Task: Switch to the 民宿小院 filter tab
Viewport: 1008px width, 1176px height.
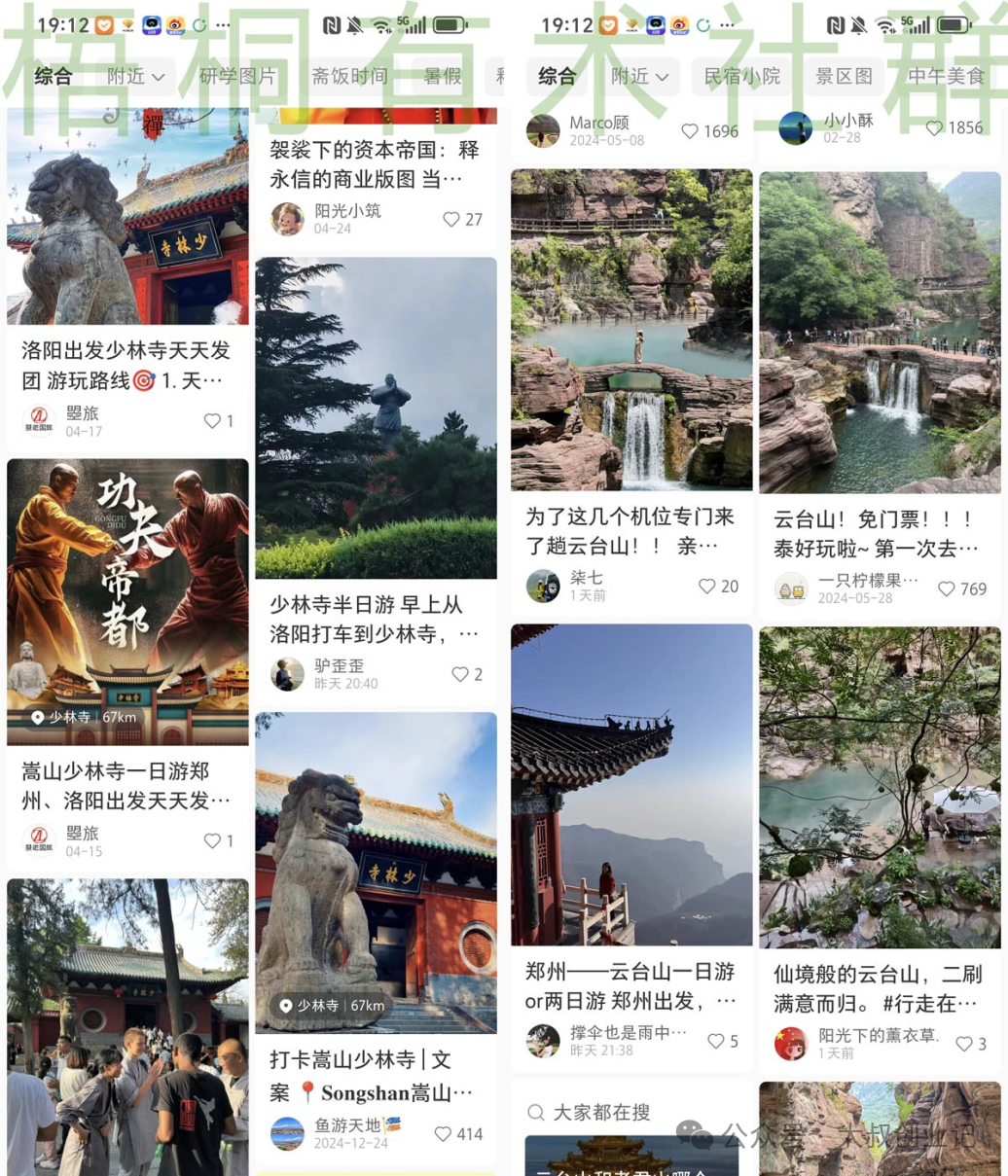Action: tap(741, 76)
